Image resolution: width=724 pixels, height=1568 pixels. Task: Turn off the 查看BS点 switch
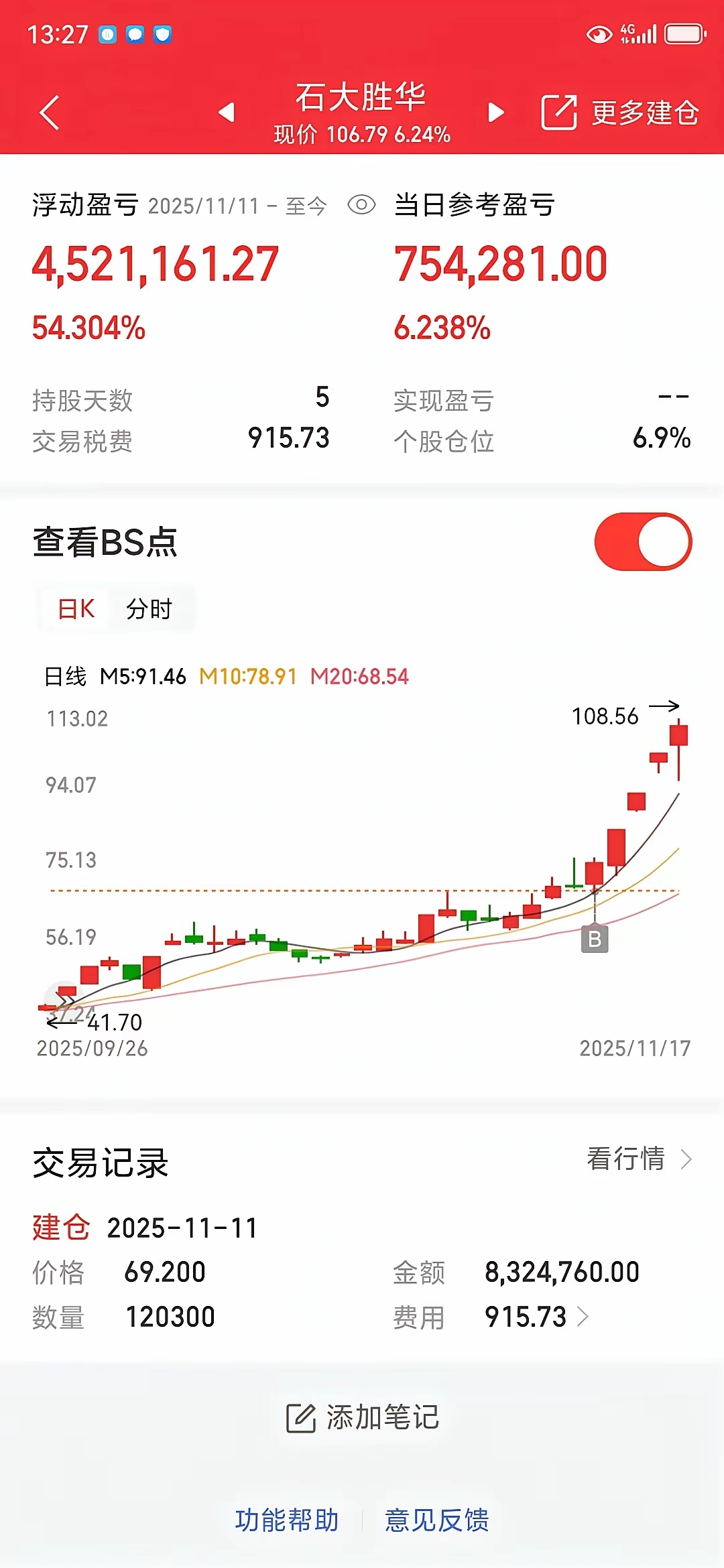(643, 542)
